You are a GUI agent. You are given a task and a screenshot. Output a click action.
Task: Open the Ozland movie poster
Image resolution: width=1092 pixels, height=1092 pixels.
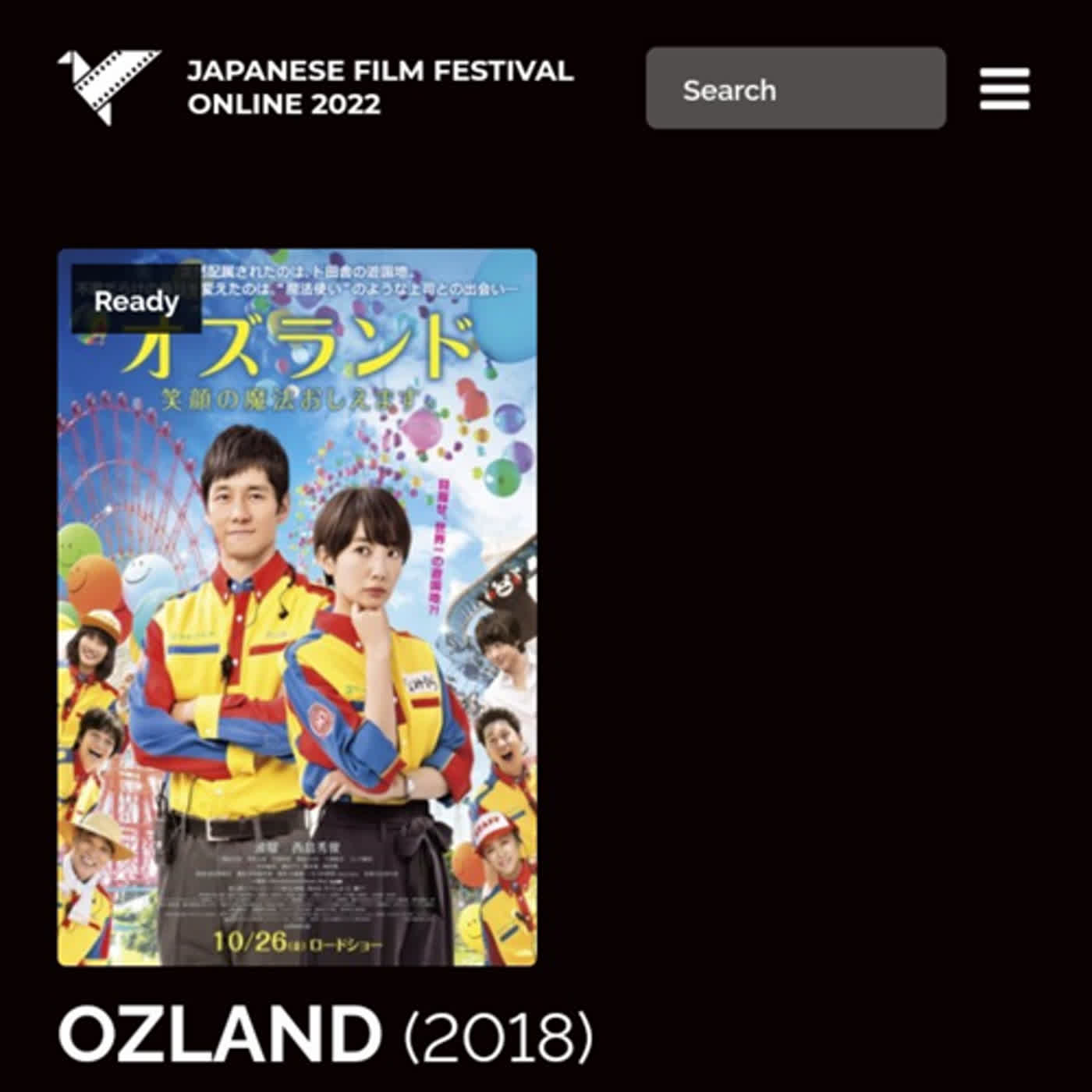pos(296,607)
